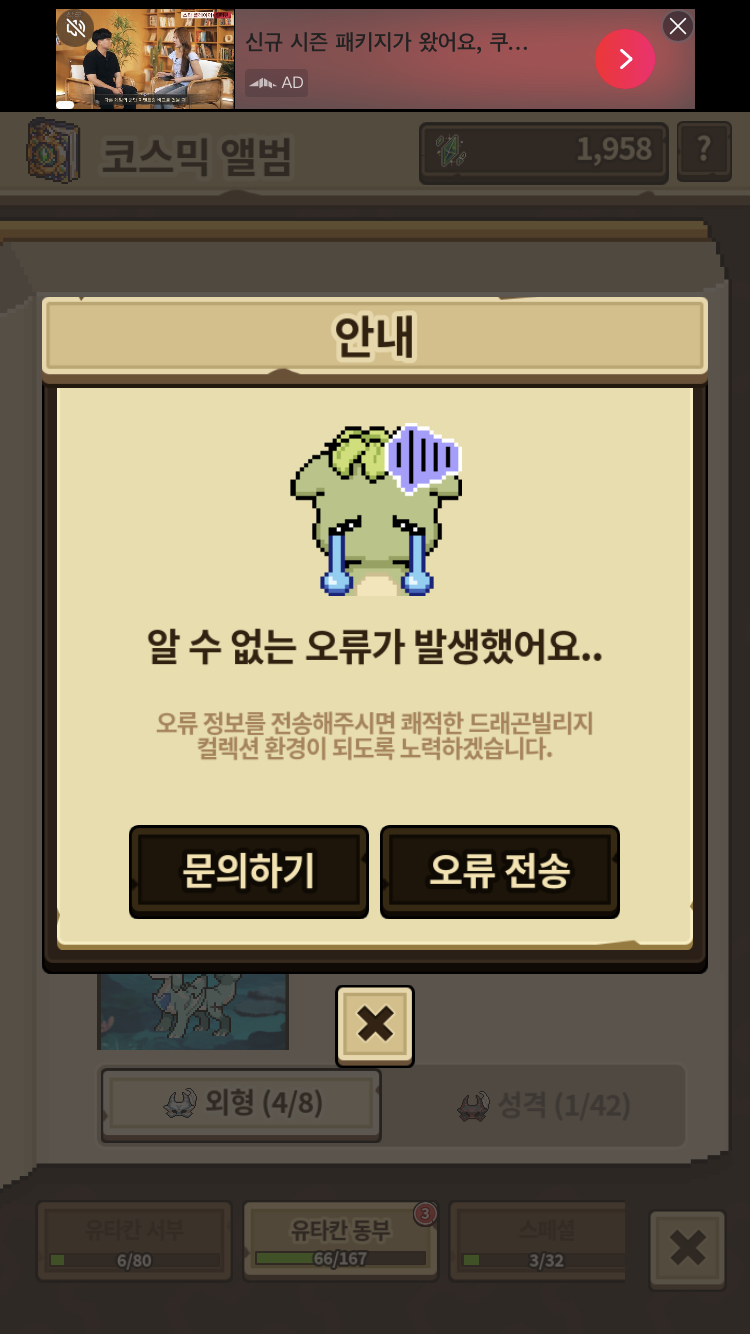Dismiss the ad banner at the top
Viewport: 750px width, 1334px height.
(x=678, y=26)
